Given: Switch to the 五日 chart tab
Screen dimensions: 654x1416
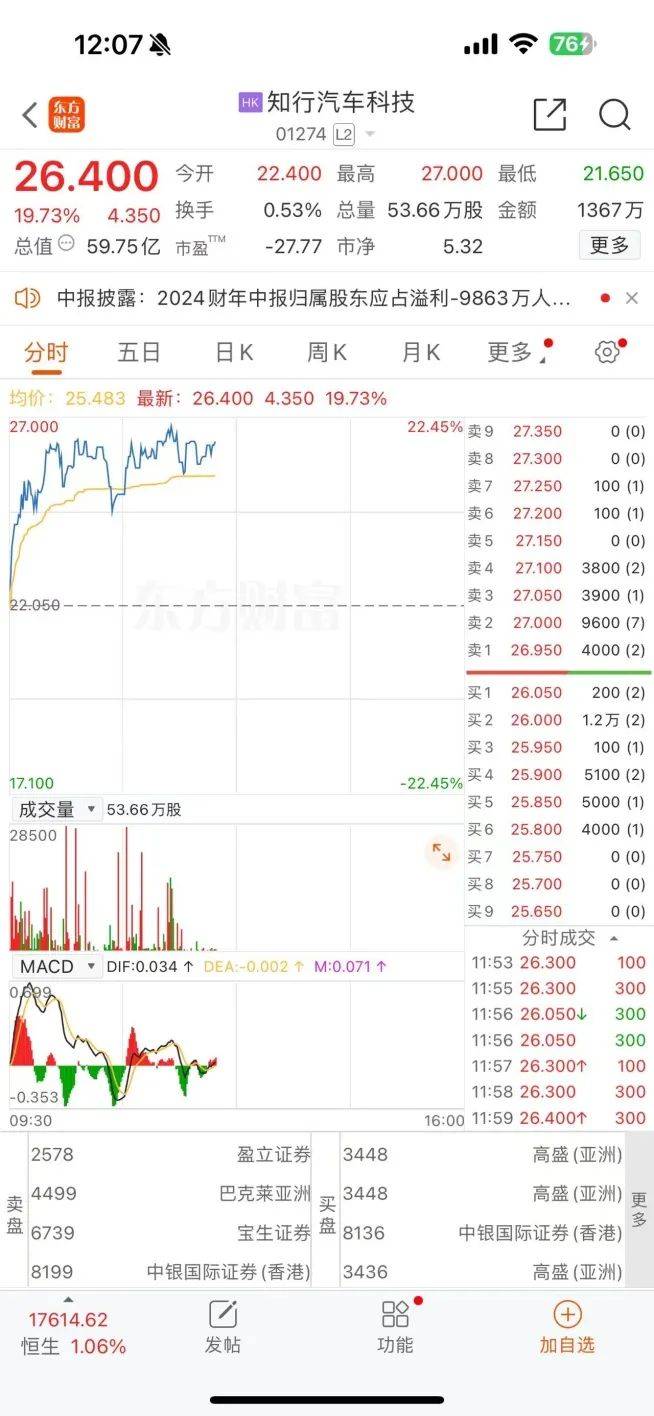Looking at the screenshot, I should point(138,352).
